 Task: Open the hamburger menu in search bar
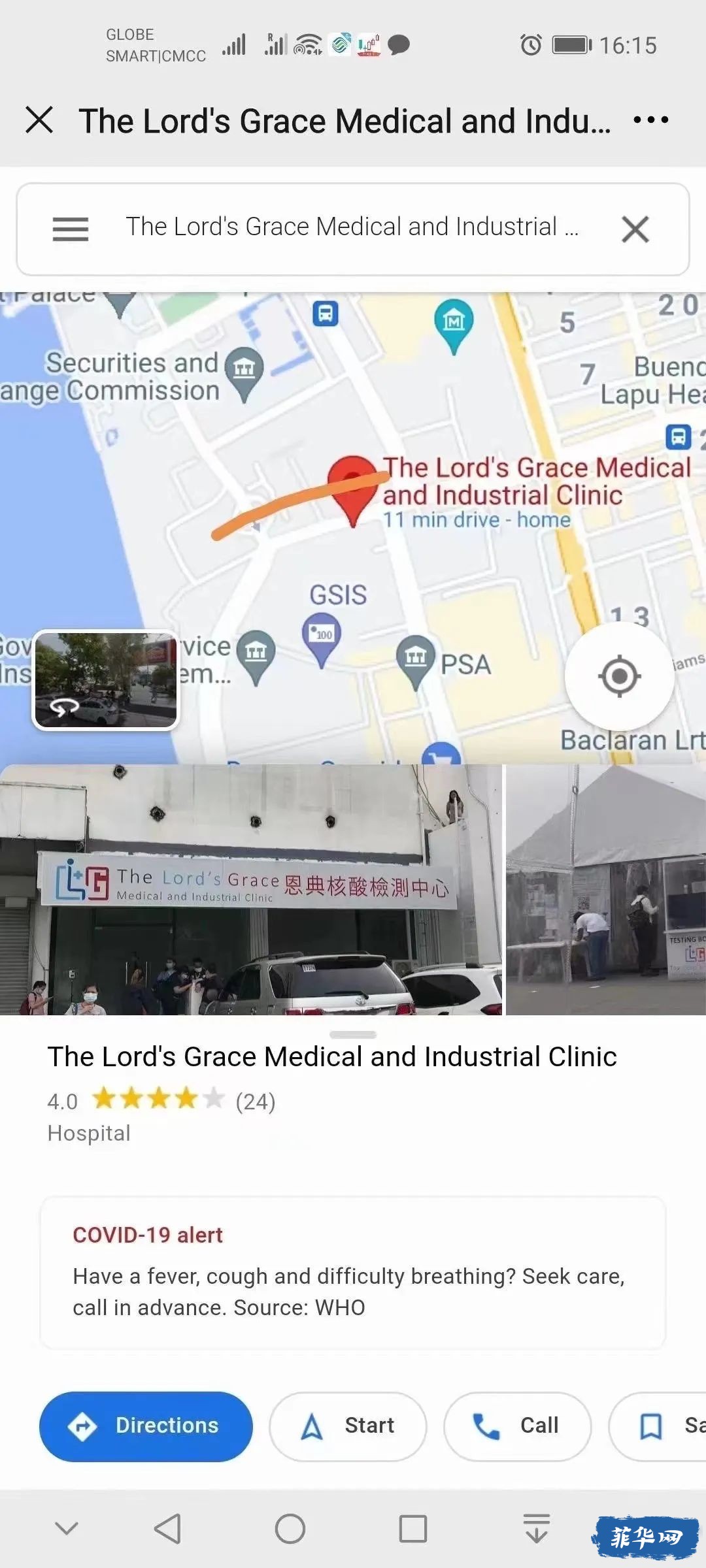[71, 229]
